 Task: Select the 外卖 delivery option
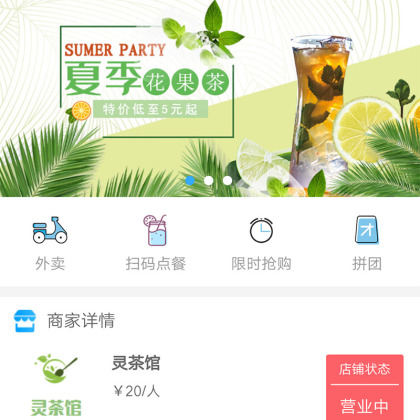(50, 243)
